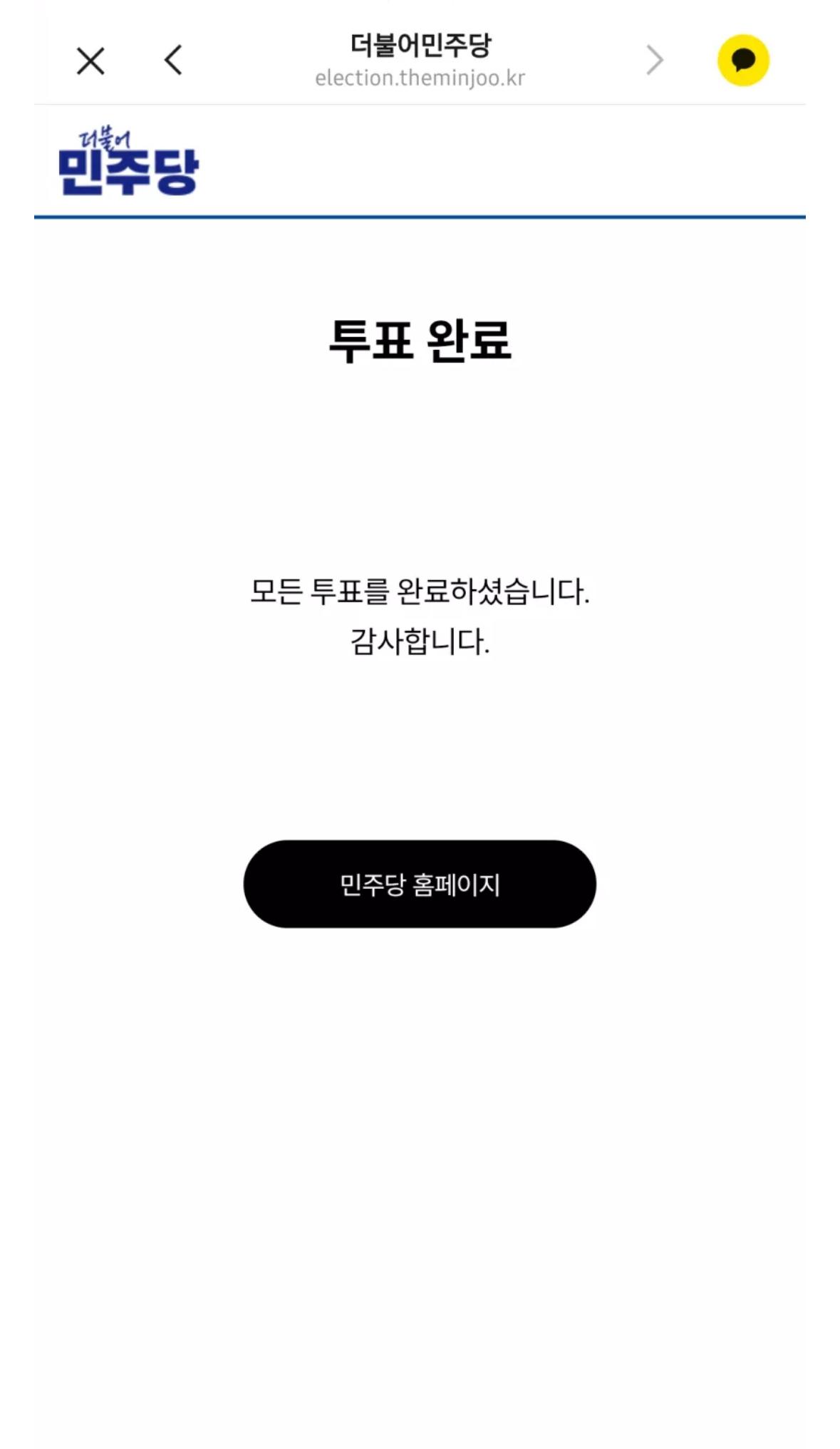
Task: Open the yellow KakaoTalk chat bubble icon
Action: [x=743, y=61]
